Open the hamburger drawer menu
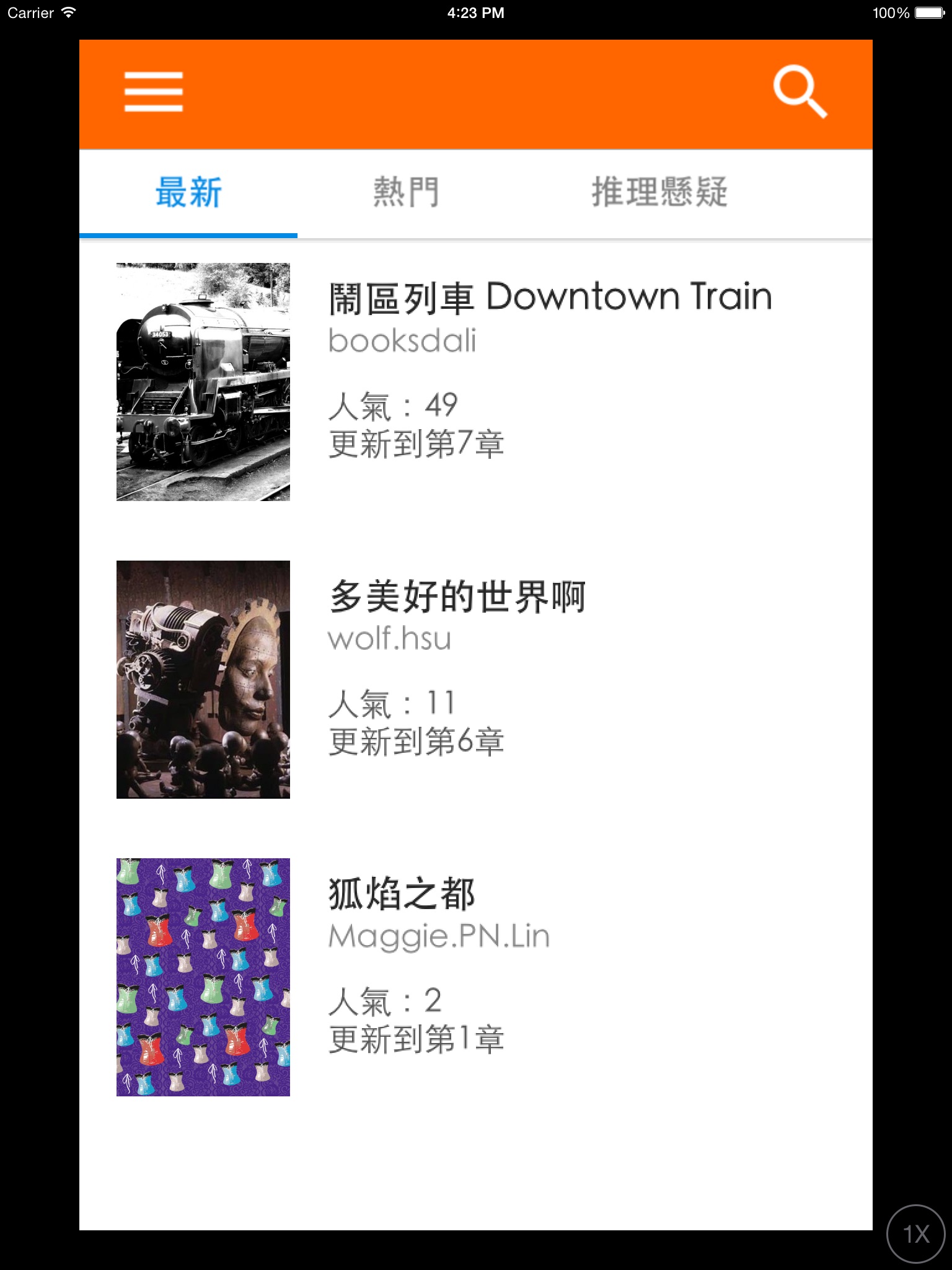Screen dimensions: 952x1270 coord(153,92)
